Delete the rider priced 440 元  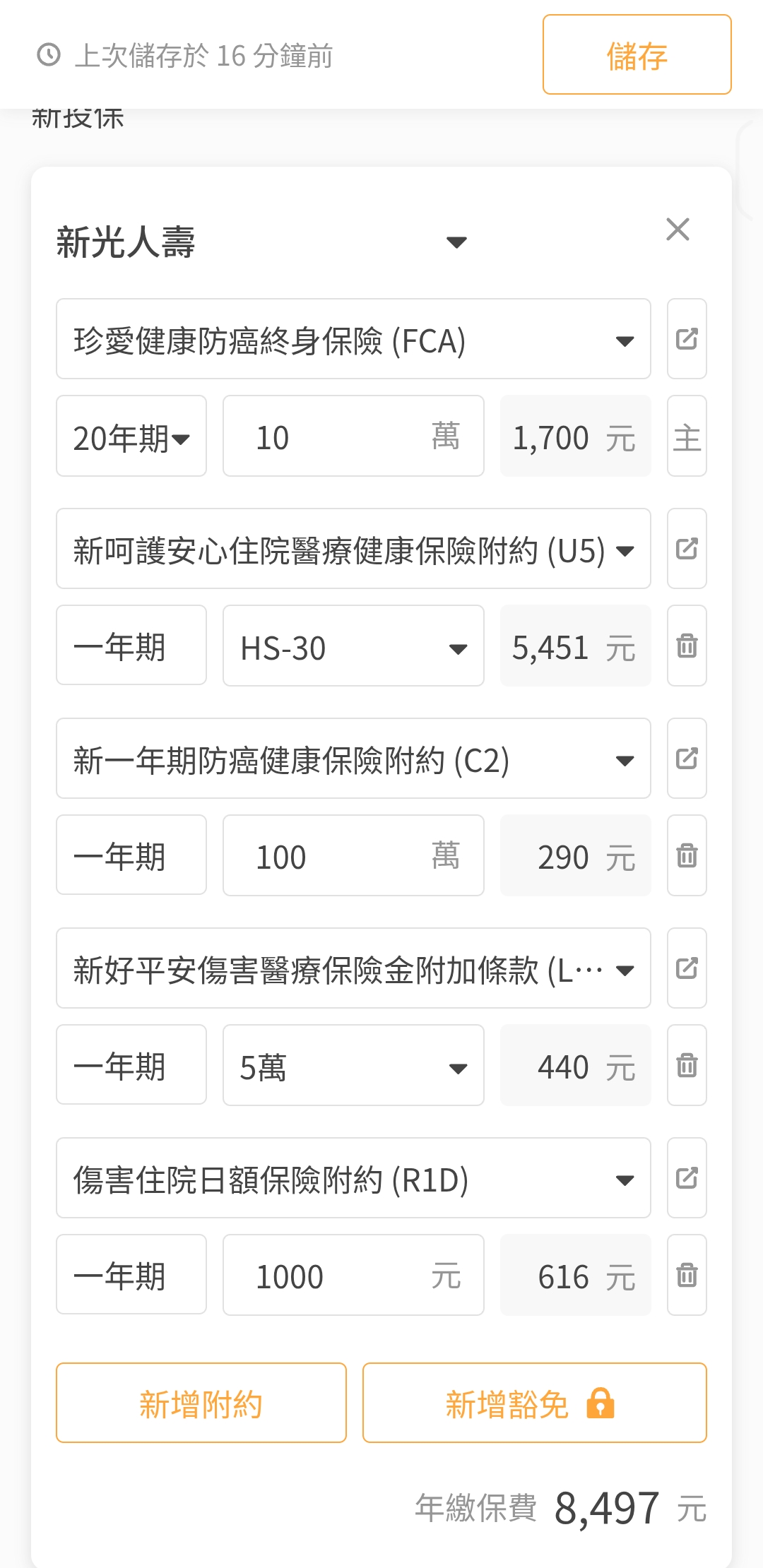(687, 1066)
